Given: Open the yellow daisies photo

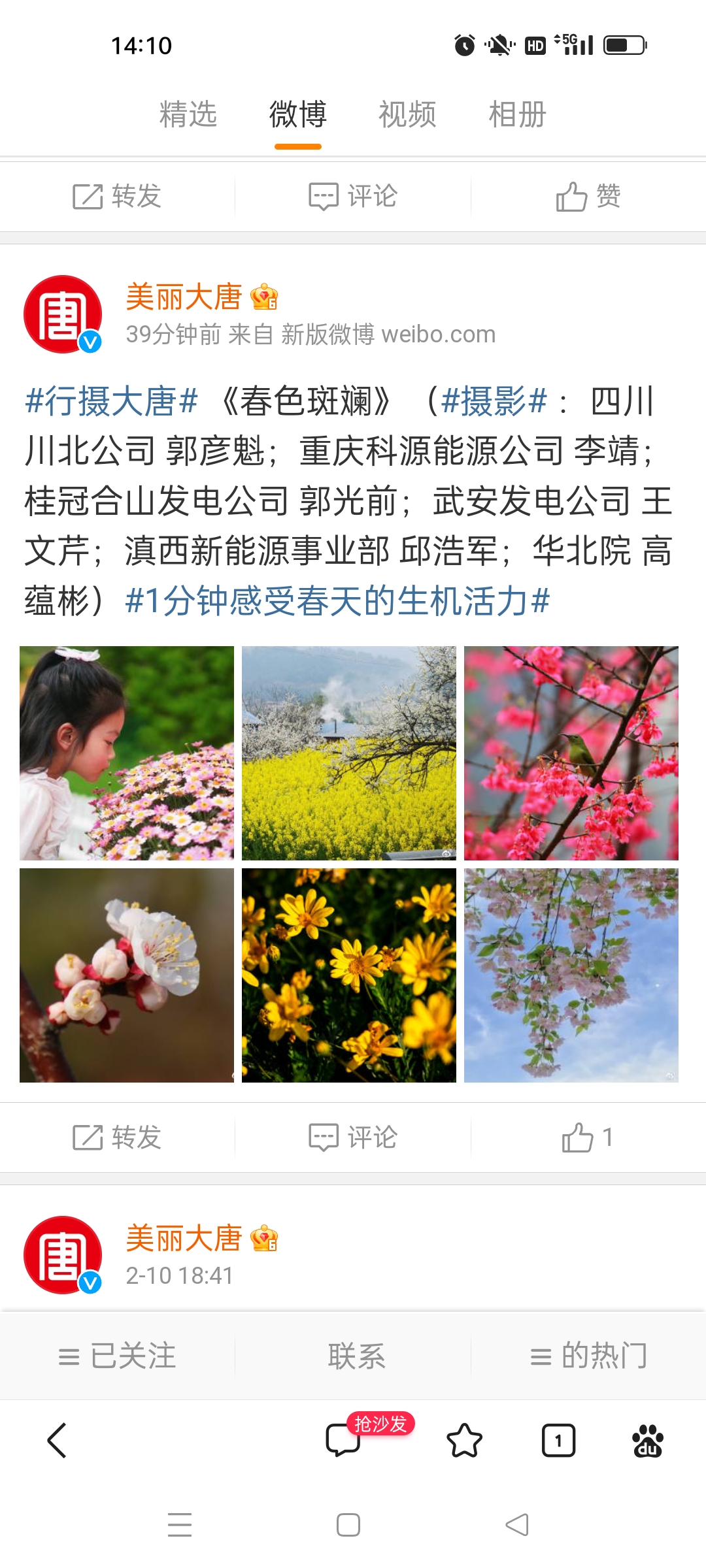Looking at the screenshot, I should 349,975.
